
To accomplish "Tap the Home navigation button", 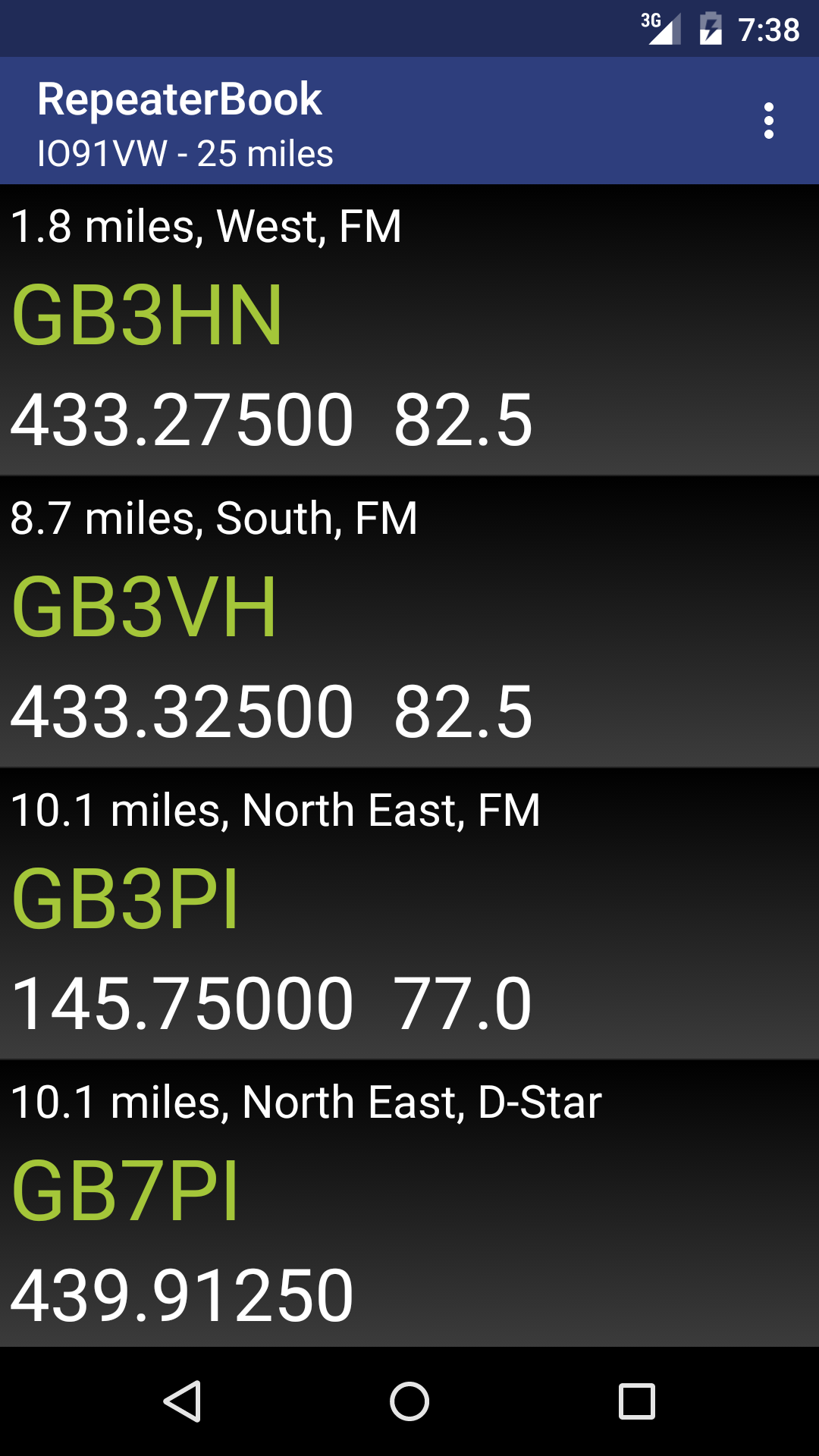I will pyautogui.click(x=409, y=1400).
